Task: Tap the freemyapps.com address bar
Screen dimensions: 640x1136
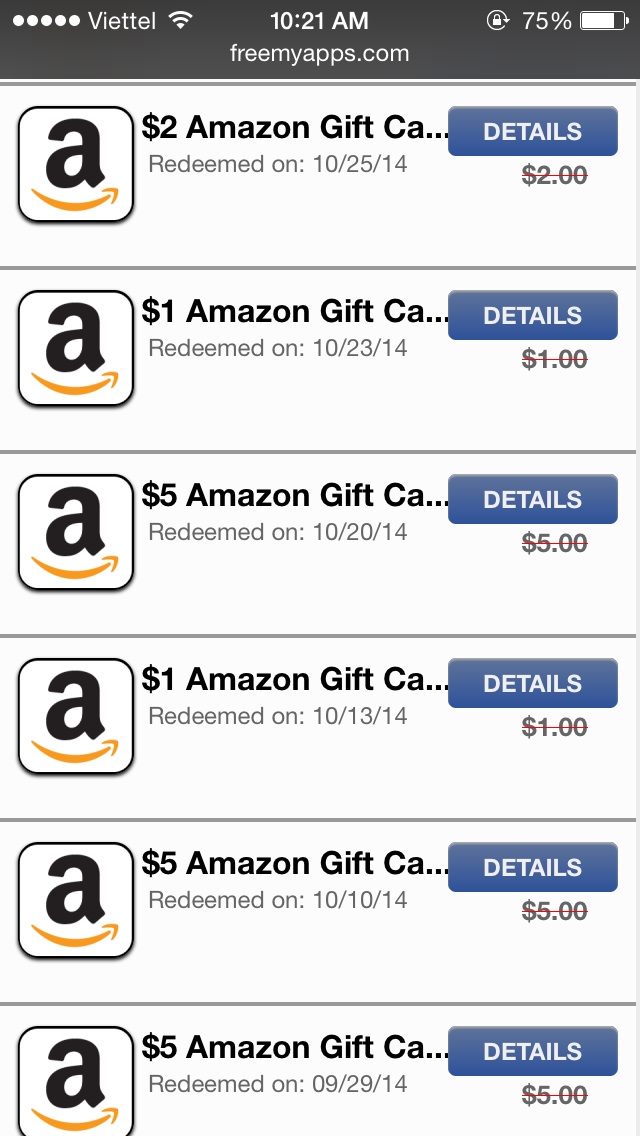Action: (x=320, y=54)
